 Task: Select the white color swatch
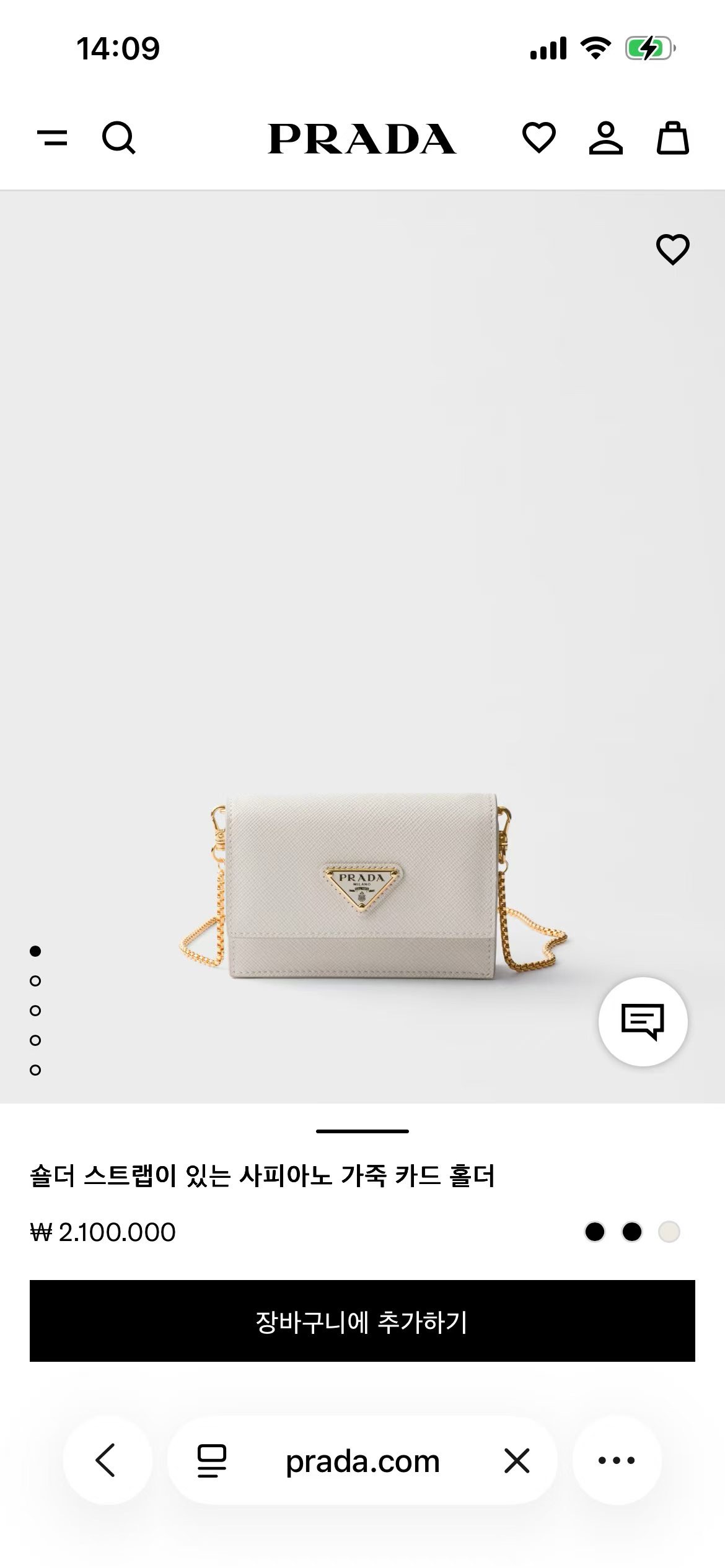pyautogui.click(x=669, y=1232)
